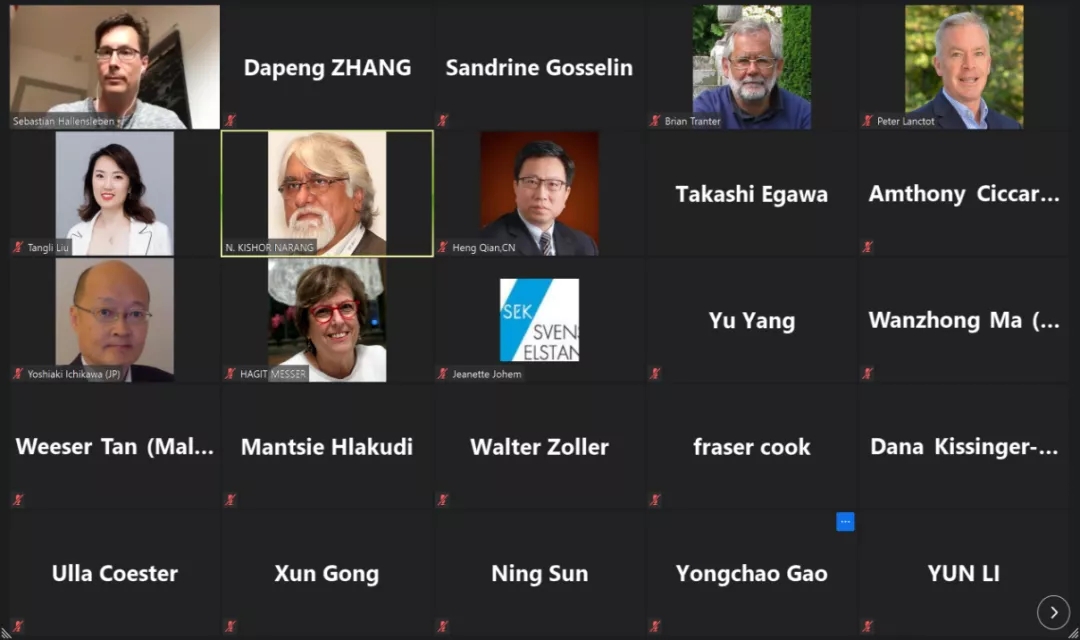Tap Ulla Coester's participant tile
1080x640 pixels.
click(x=114, y=573)
